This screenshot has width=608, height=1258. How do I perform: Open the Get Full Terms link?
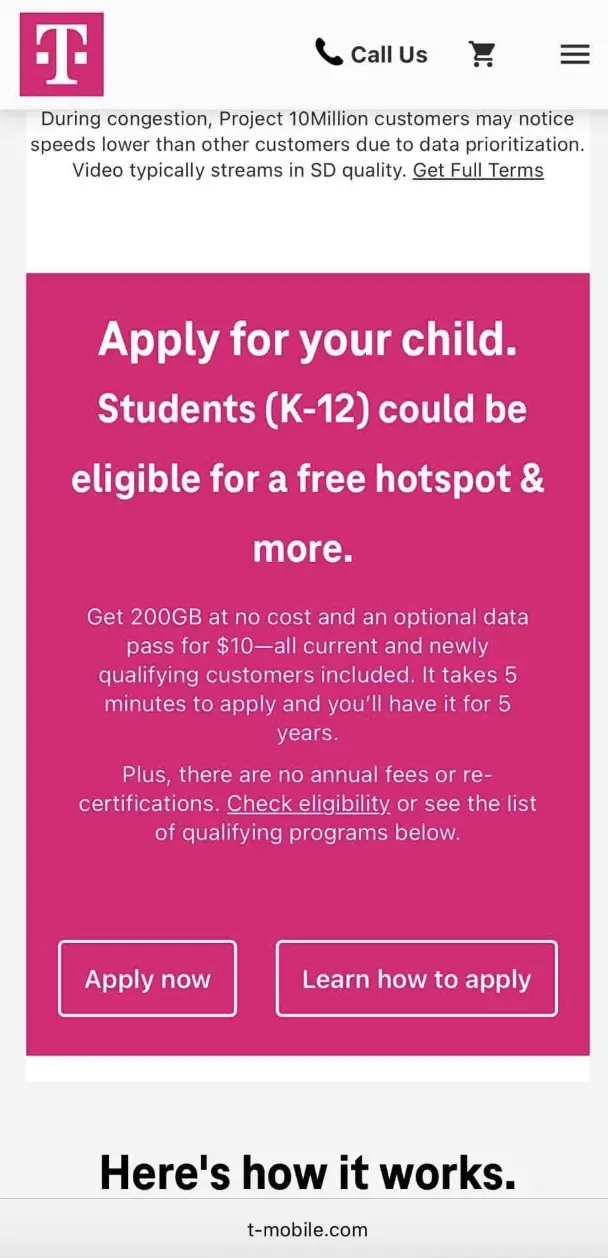click(x=478, y=170)
